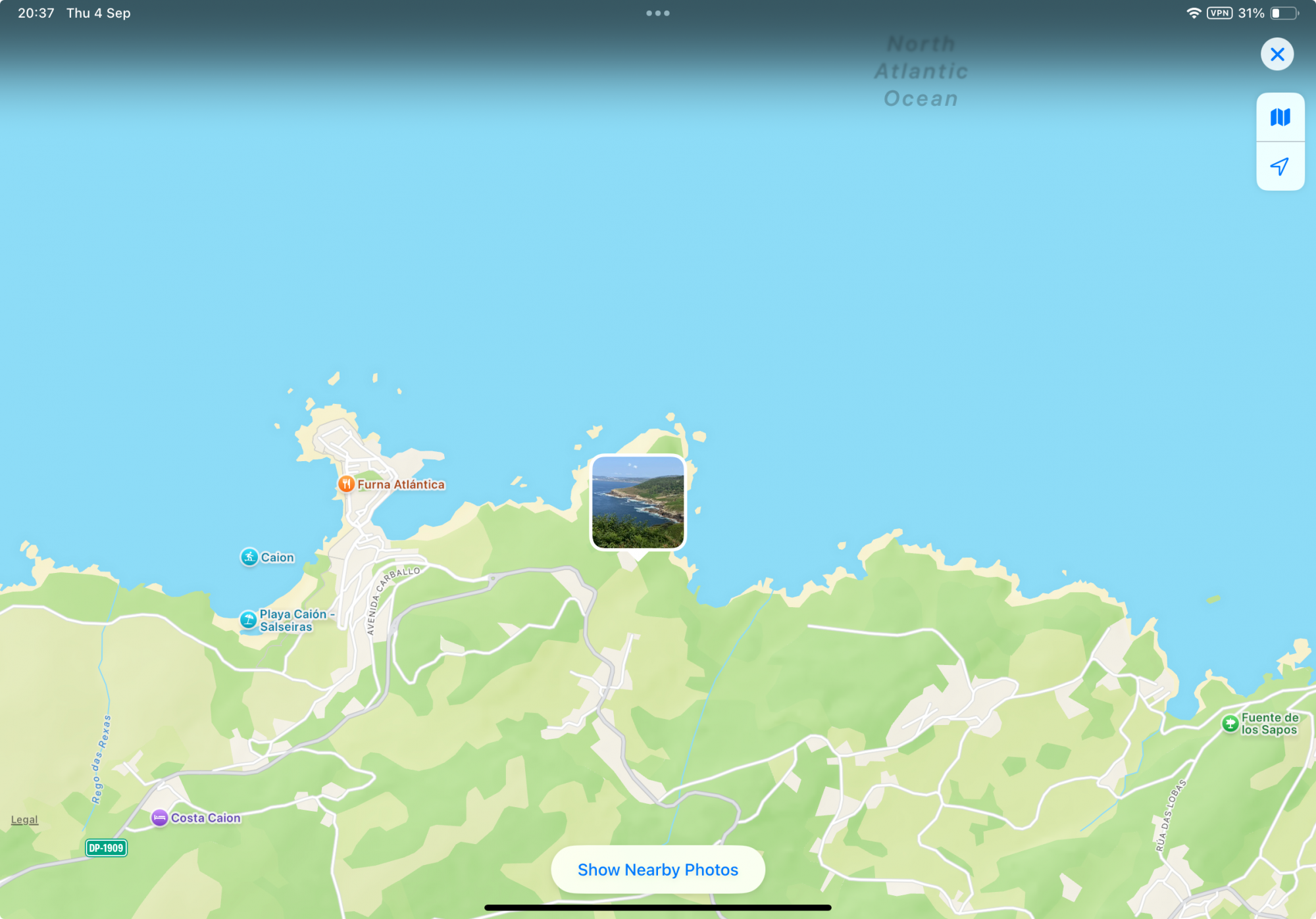The image size is (1316, 919).
Task: Select Fuente de los Sapos marker
Action: point(1230,724)
